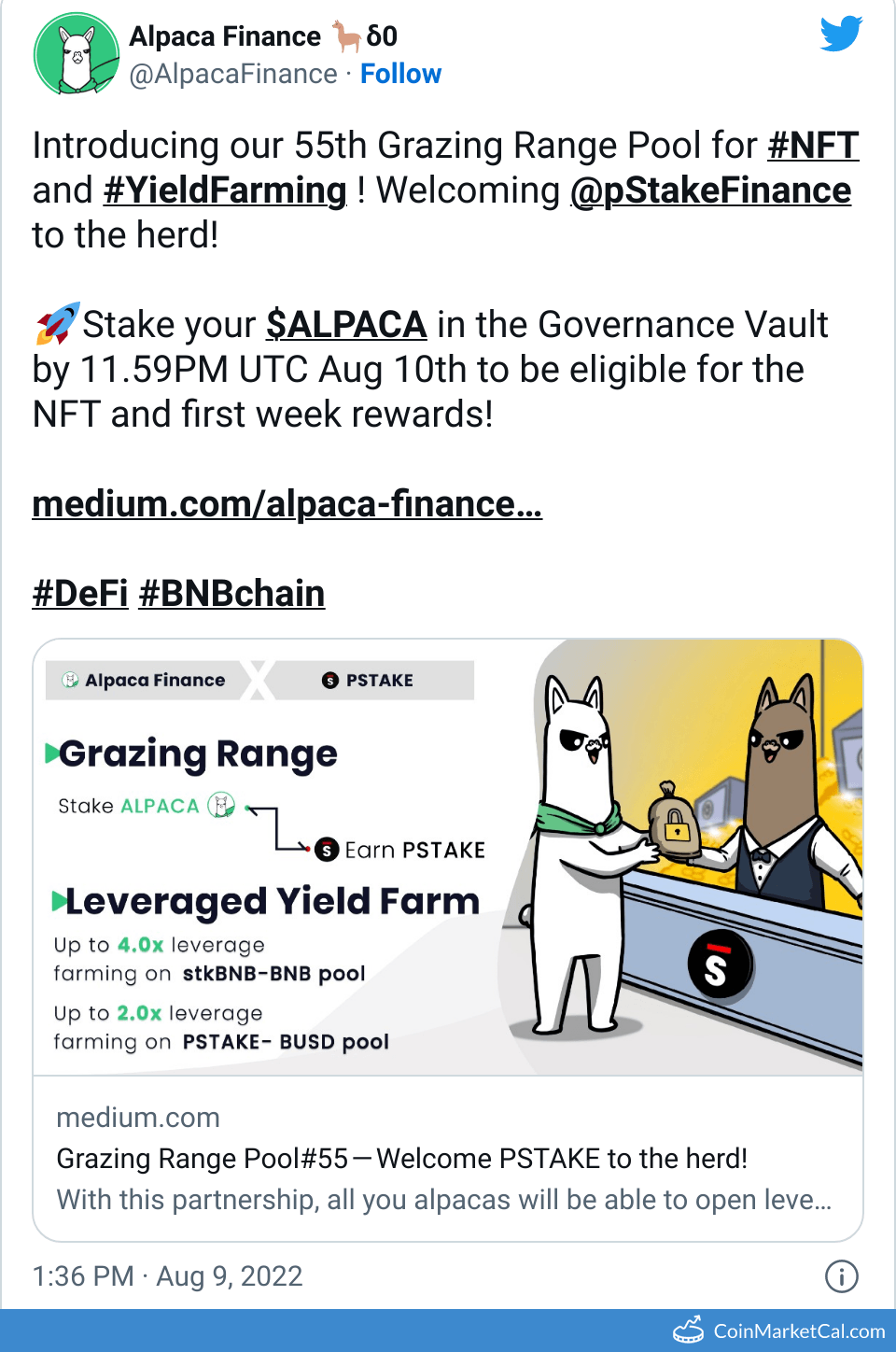The width and height of the screenshot is (896, 1352).
Task: Open the #BNBchain hashtag
Action: (231, 594)
